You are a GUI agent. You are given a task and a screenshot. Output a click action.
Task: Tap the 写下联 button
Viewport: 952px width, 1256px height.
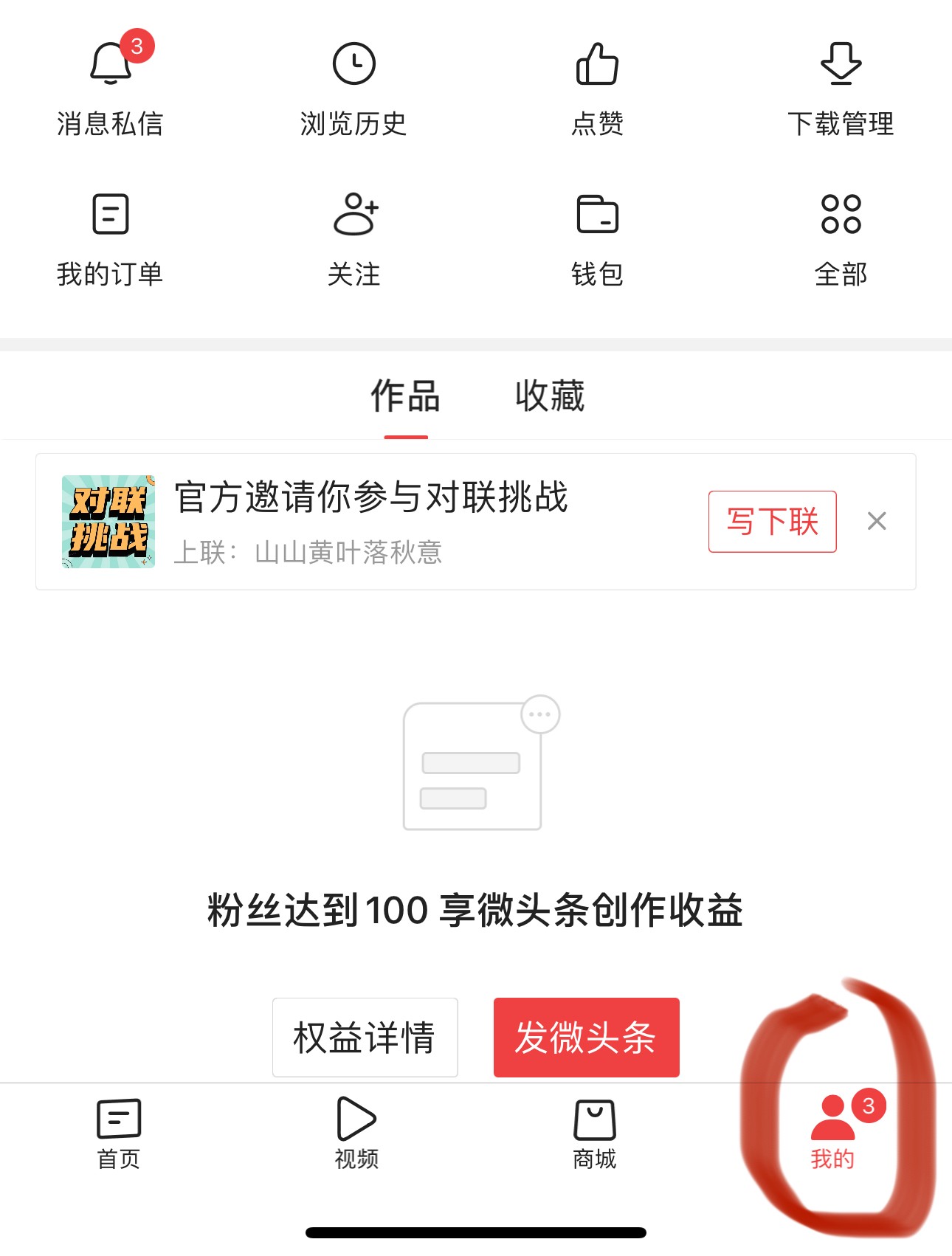(772, 522)
